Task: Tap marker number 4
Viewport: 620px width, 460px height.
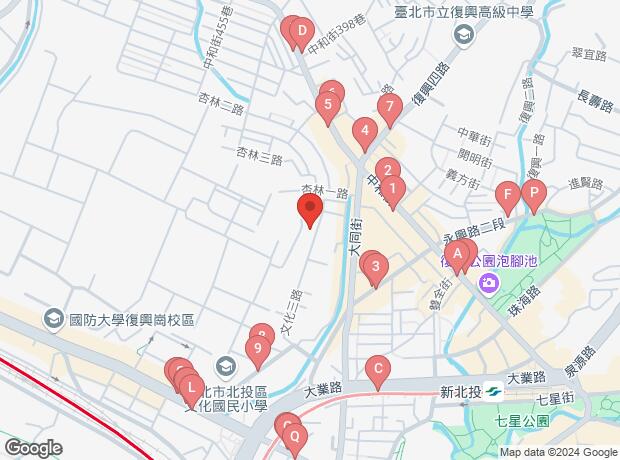Action: point(365,130)
